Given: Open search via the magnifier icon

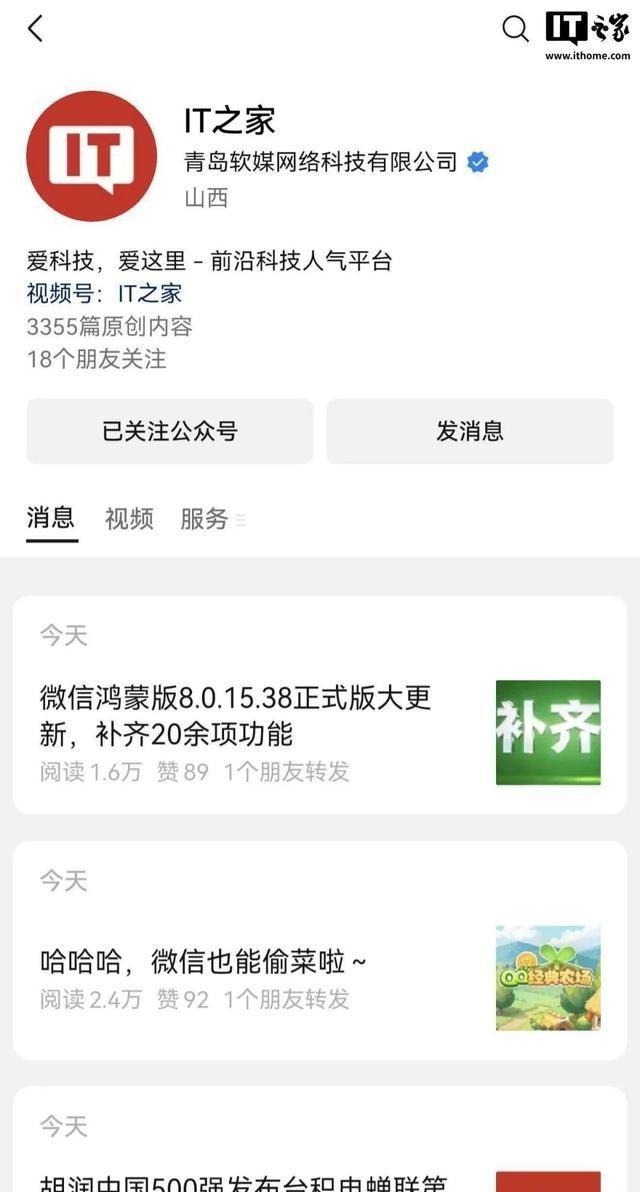Looking at the screenshot, I should (515, 29).
